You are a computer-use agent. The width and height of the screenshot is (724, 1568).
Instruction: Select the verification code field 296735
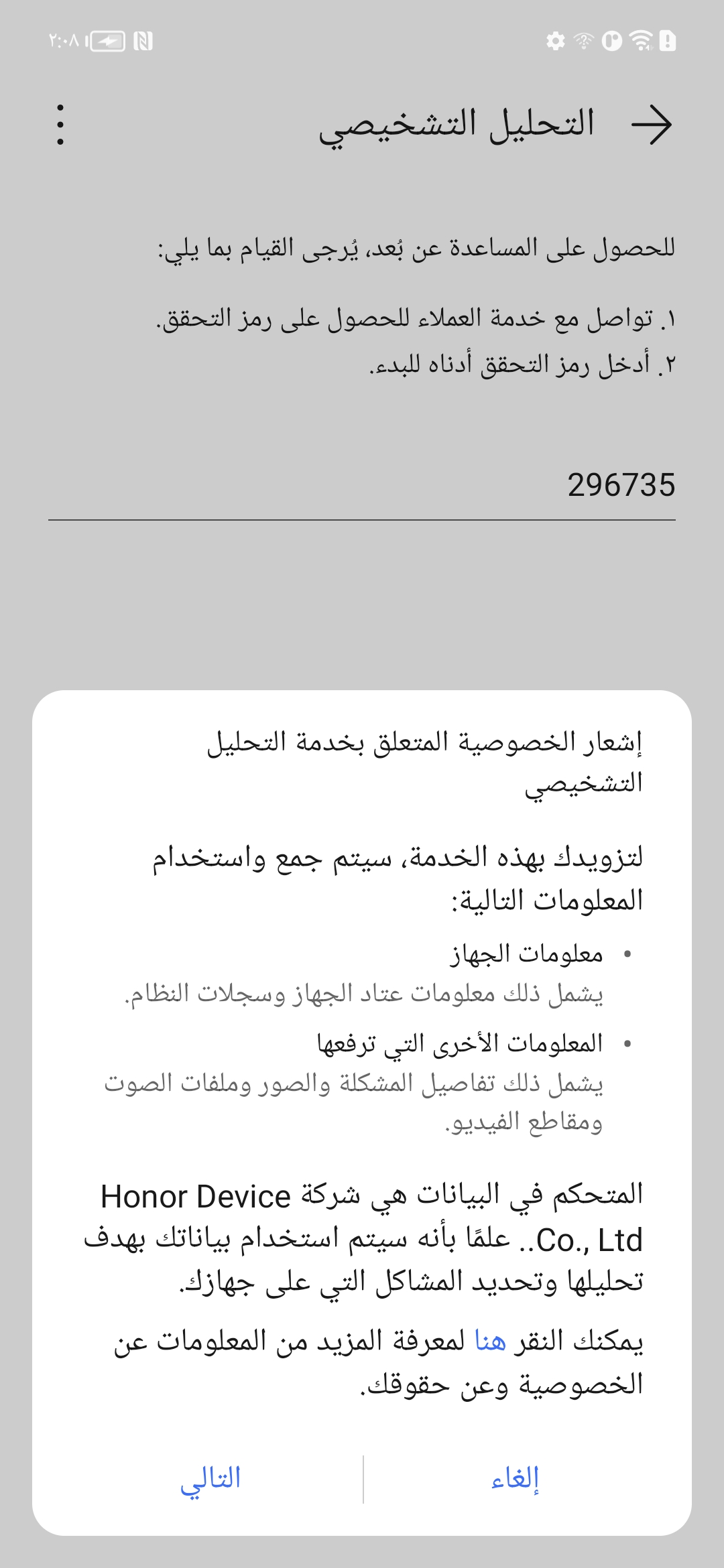point(362,485)
